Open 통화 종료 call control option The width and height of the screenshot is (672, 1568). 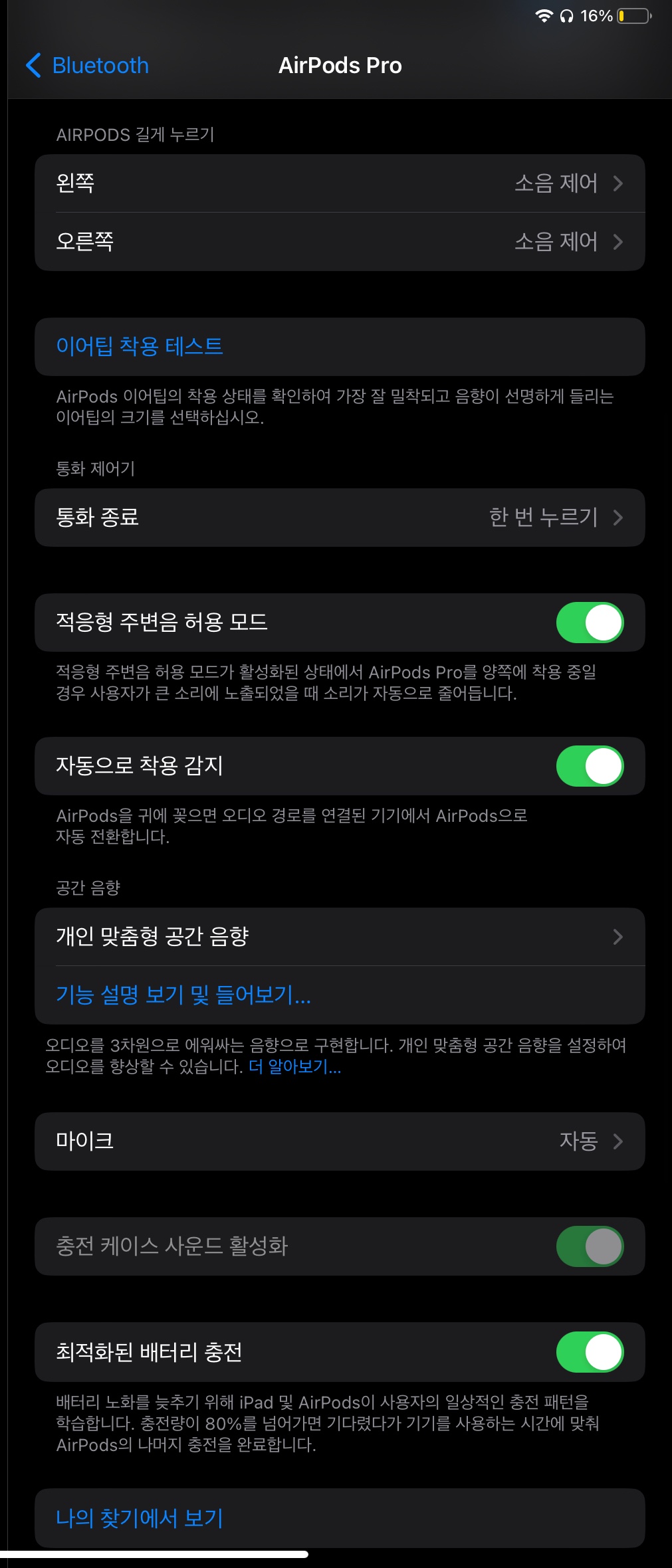(339, 518)
